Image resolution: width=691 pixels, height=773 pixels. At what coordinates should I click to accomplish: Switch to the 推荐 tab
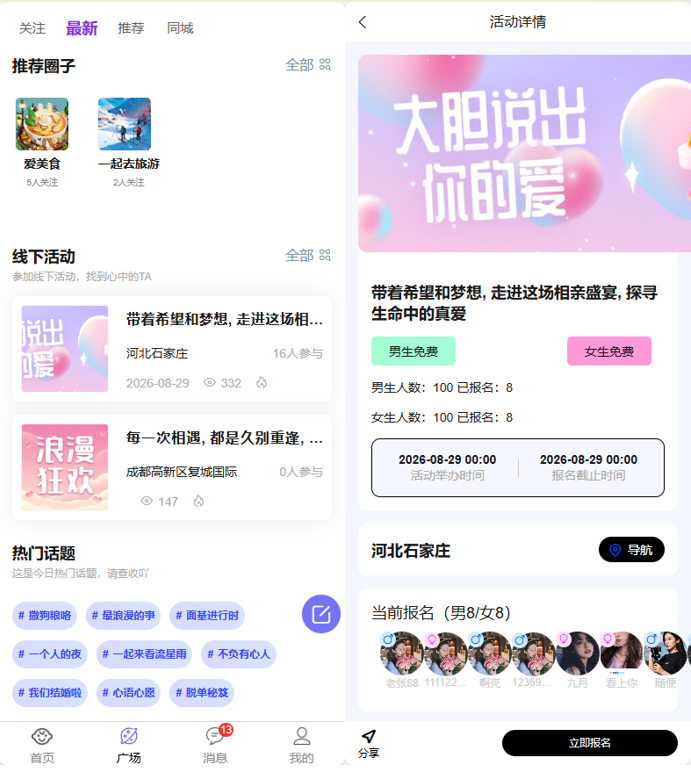pos(131,28)
